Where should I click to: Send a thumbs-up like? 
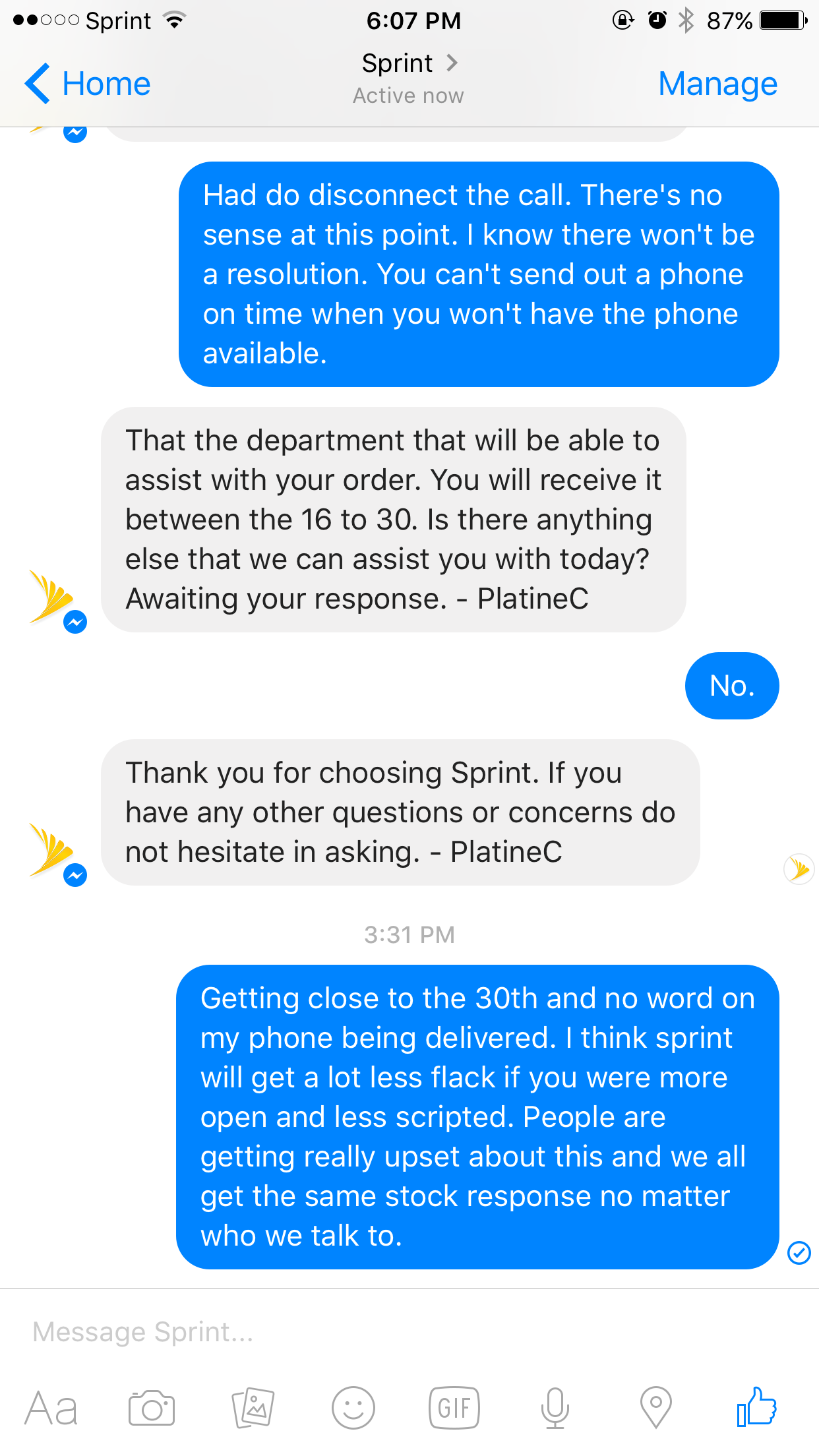pyautogui.click(x=756, y=1407)
